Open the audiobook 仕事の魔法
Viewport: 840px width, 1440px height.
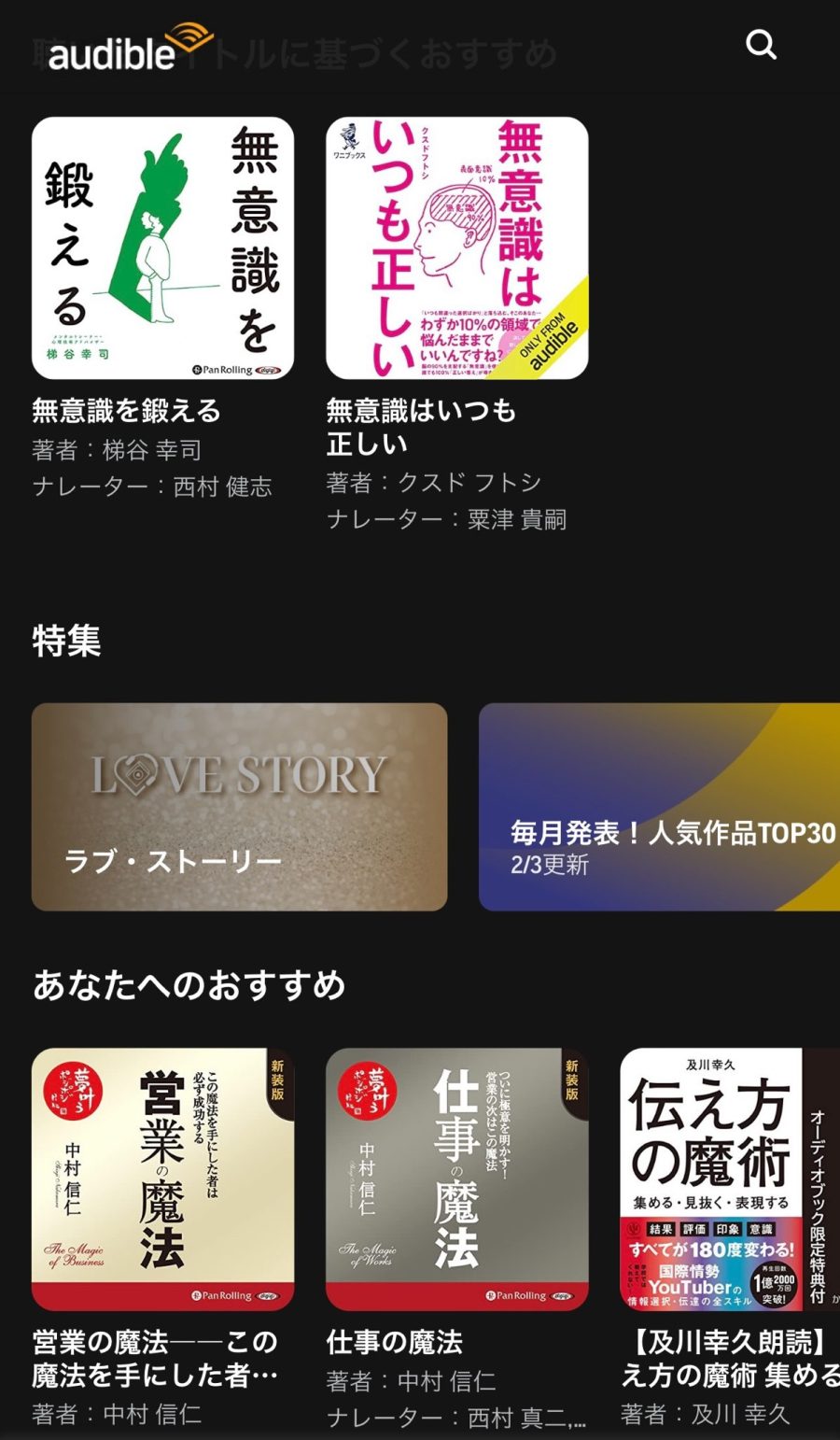pyautogui.click(x=456, y=1179)
